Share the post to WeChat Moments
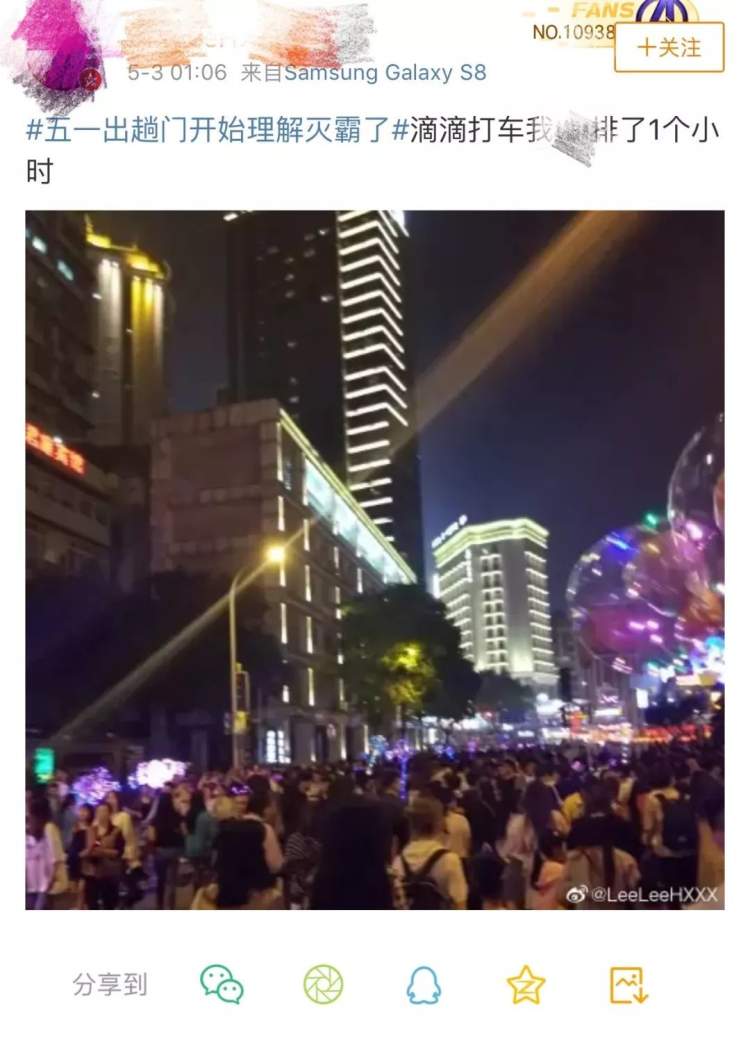The height and width of the screenshot is (1040, 750). [323, 984]
